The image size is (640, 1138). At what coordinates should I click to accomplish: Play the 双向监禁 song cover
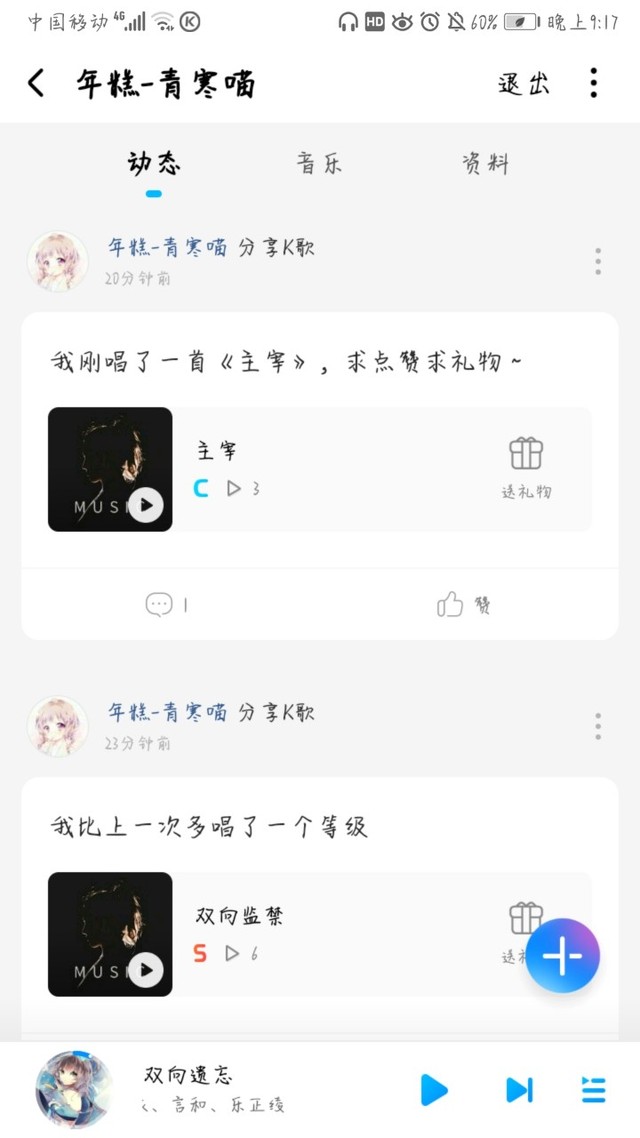click(110, 934)
